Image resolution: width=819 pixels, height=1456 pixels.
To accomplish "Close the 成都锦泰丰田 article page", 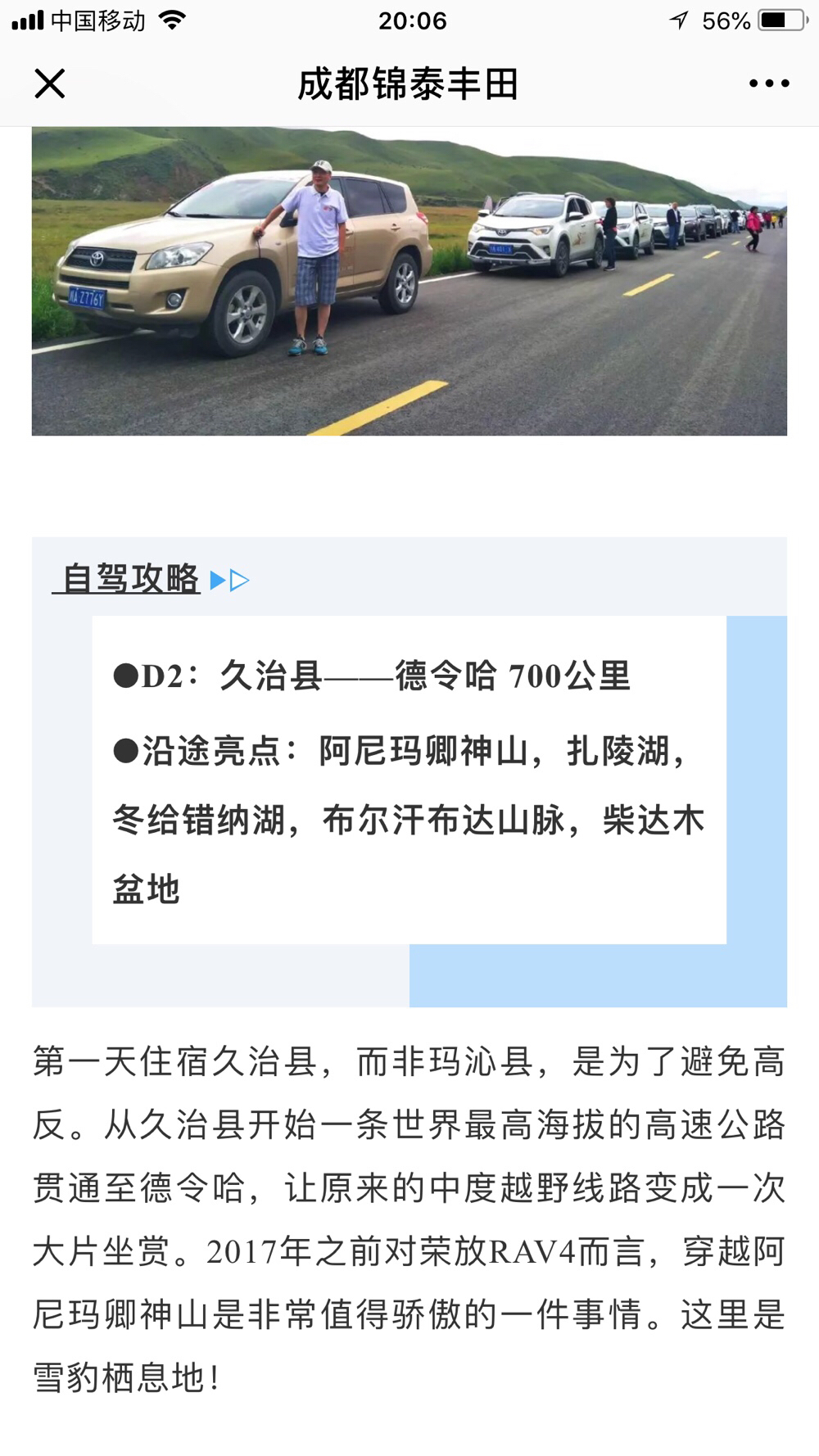I will 49,84.
